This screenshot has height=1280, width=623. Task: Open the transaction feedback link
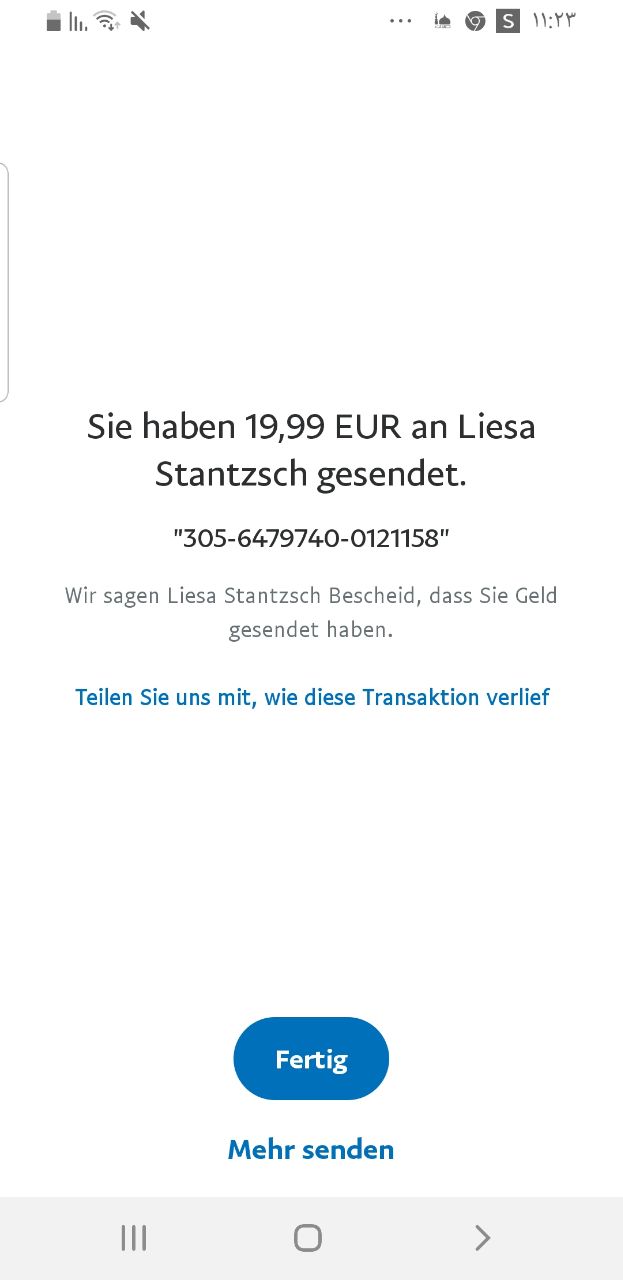coord(312,697)
